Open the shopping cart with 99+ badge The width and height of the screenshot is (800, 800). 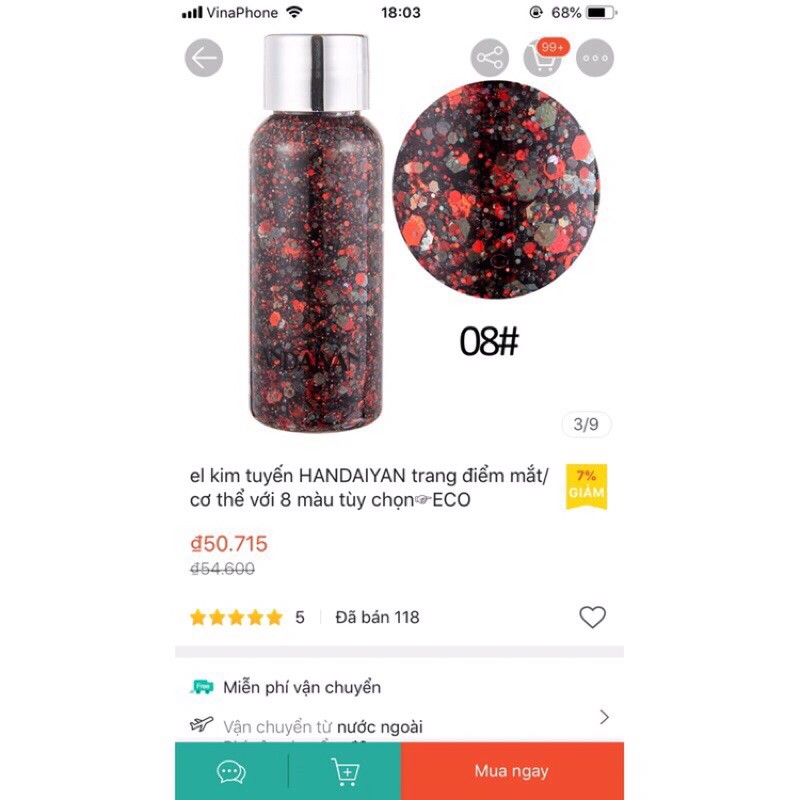[543, 59]
